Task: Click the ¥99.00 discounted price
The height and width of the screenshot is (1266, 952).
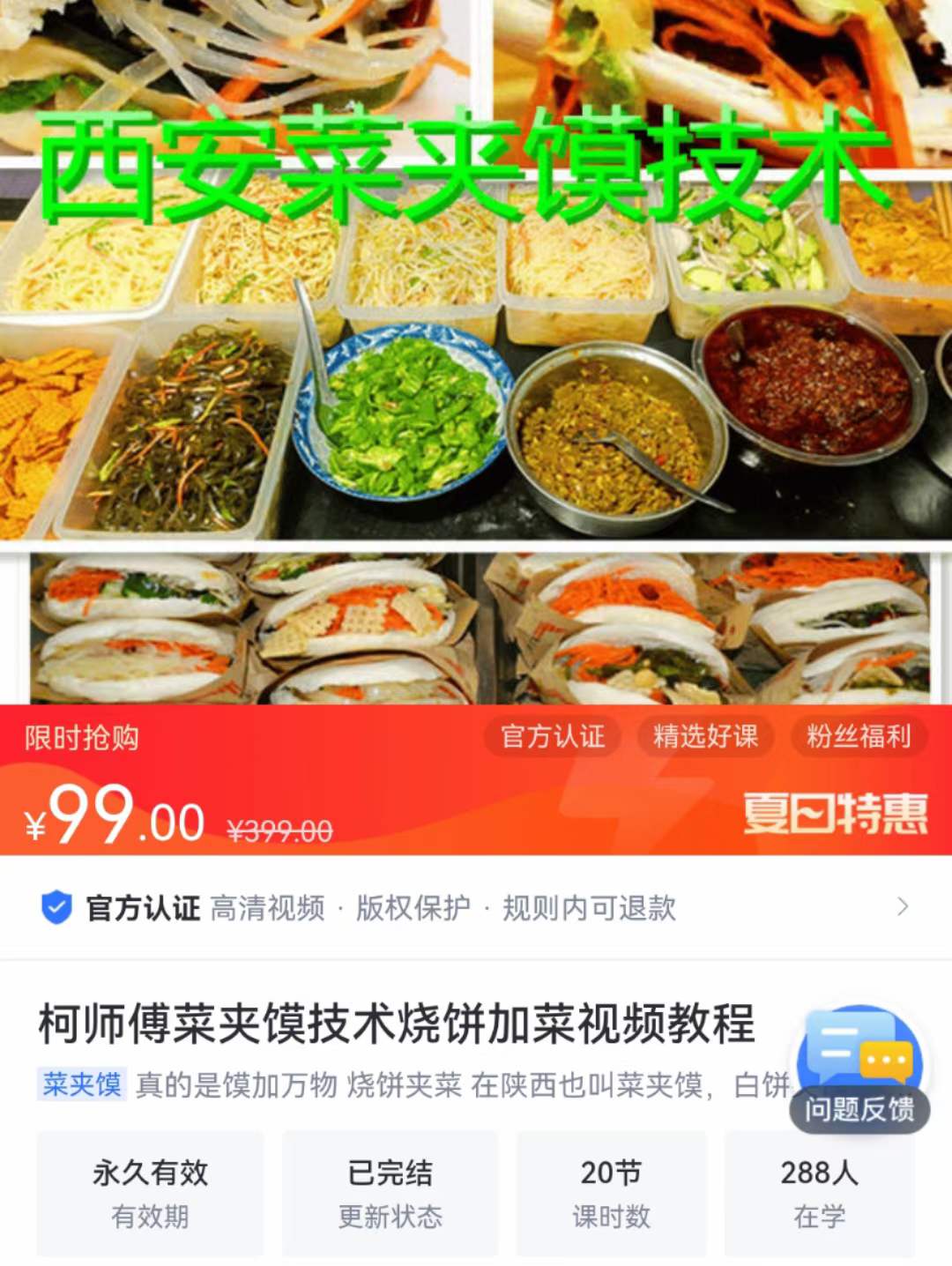Action: tap(110, 818)
